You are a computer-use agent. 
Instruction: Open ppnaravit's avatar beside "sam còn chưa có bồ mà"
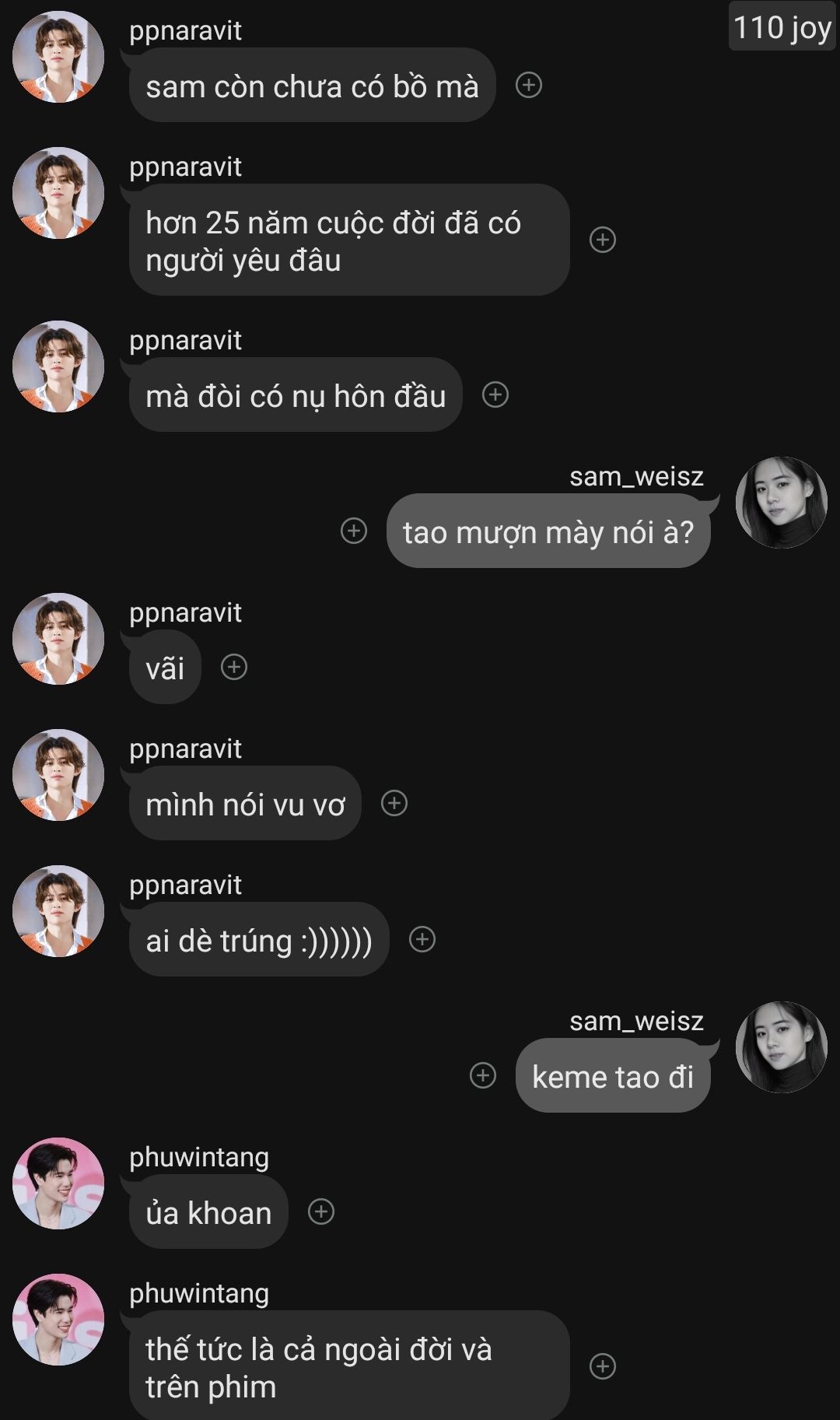pos(58,57)
